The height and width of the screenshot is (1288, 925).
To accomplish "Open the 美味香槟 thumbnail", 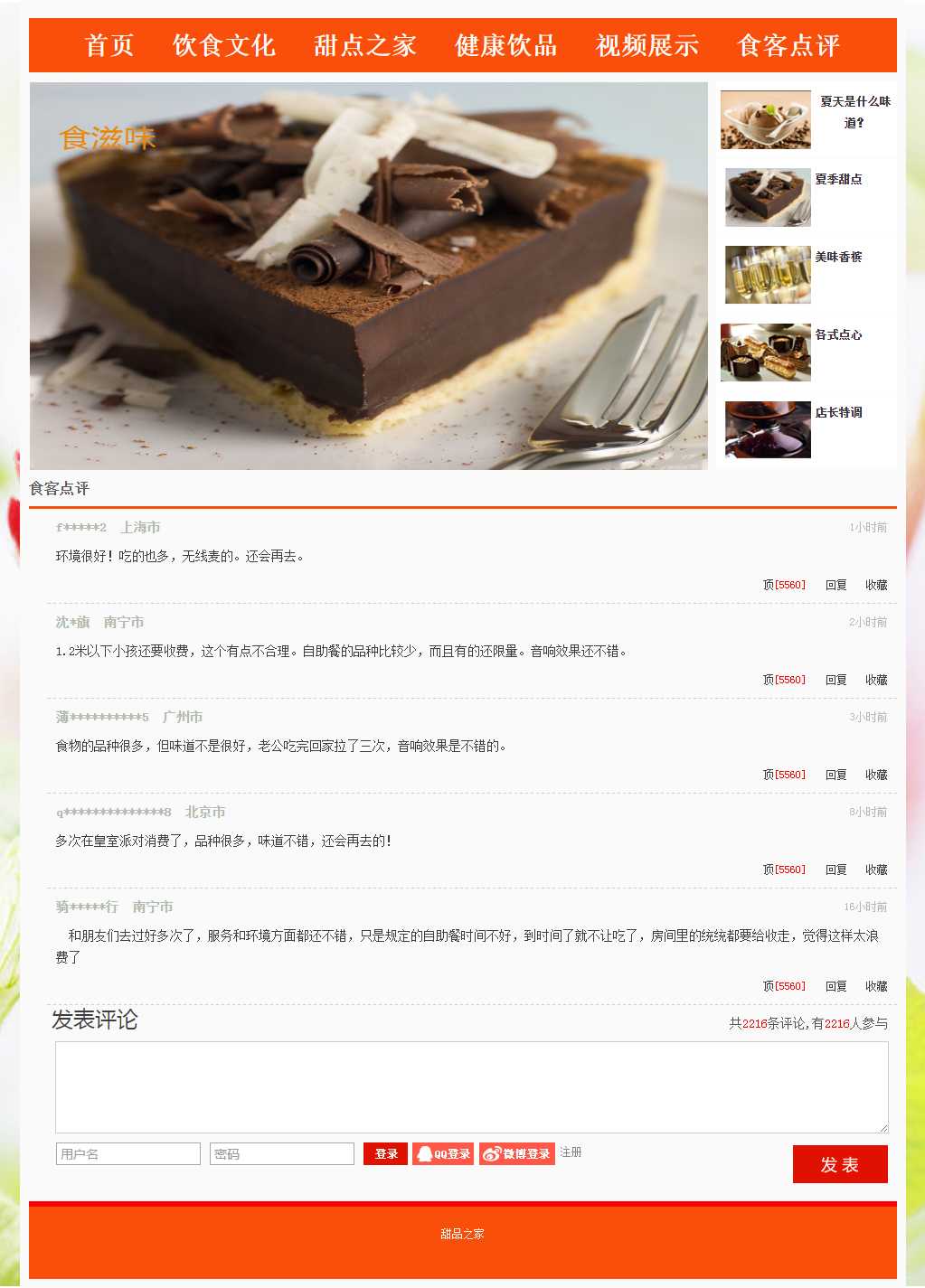I will (768, 275).
